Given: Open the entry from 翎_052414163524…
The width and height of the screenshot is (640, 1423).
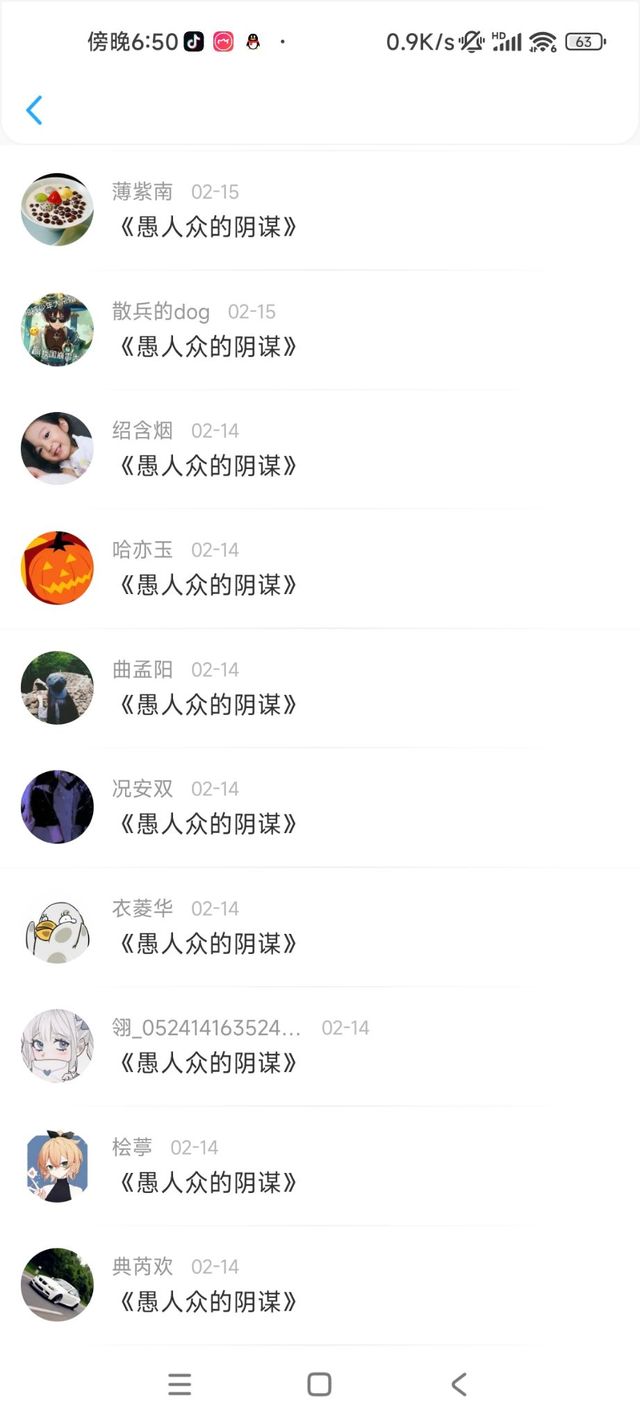Looking at the screenshot, I should click(x=208, y=1062).
